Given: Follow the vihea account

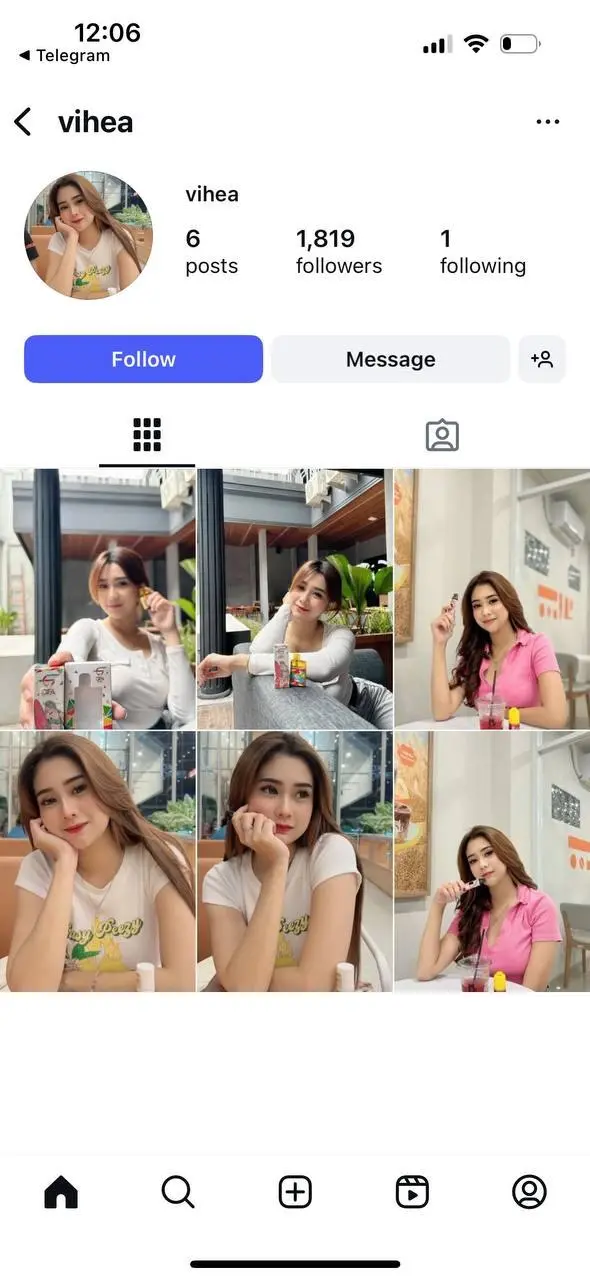Looking at the screenshot, I should (143, 359).
